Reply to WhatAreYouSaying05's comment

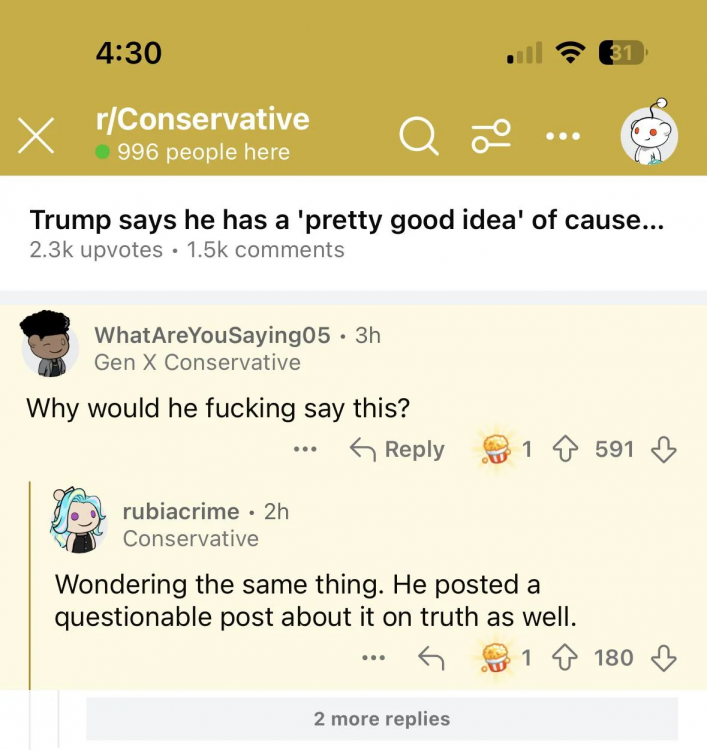(397, 450)
